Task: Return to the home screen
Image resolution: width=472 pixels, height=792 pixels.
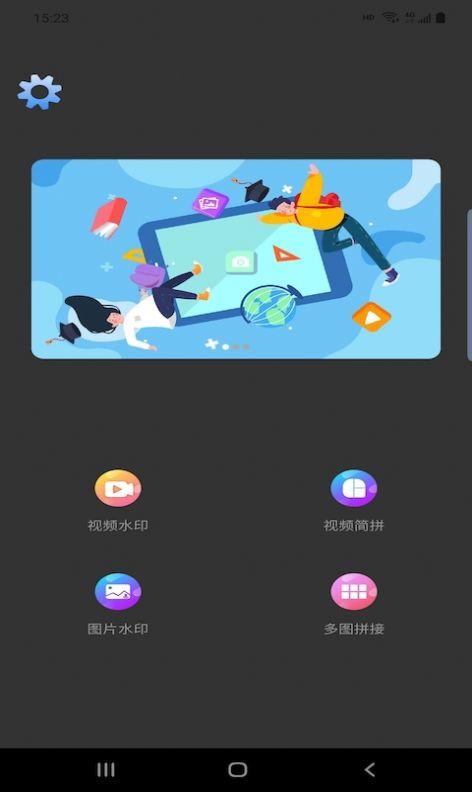Action: 238,770
